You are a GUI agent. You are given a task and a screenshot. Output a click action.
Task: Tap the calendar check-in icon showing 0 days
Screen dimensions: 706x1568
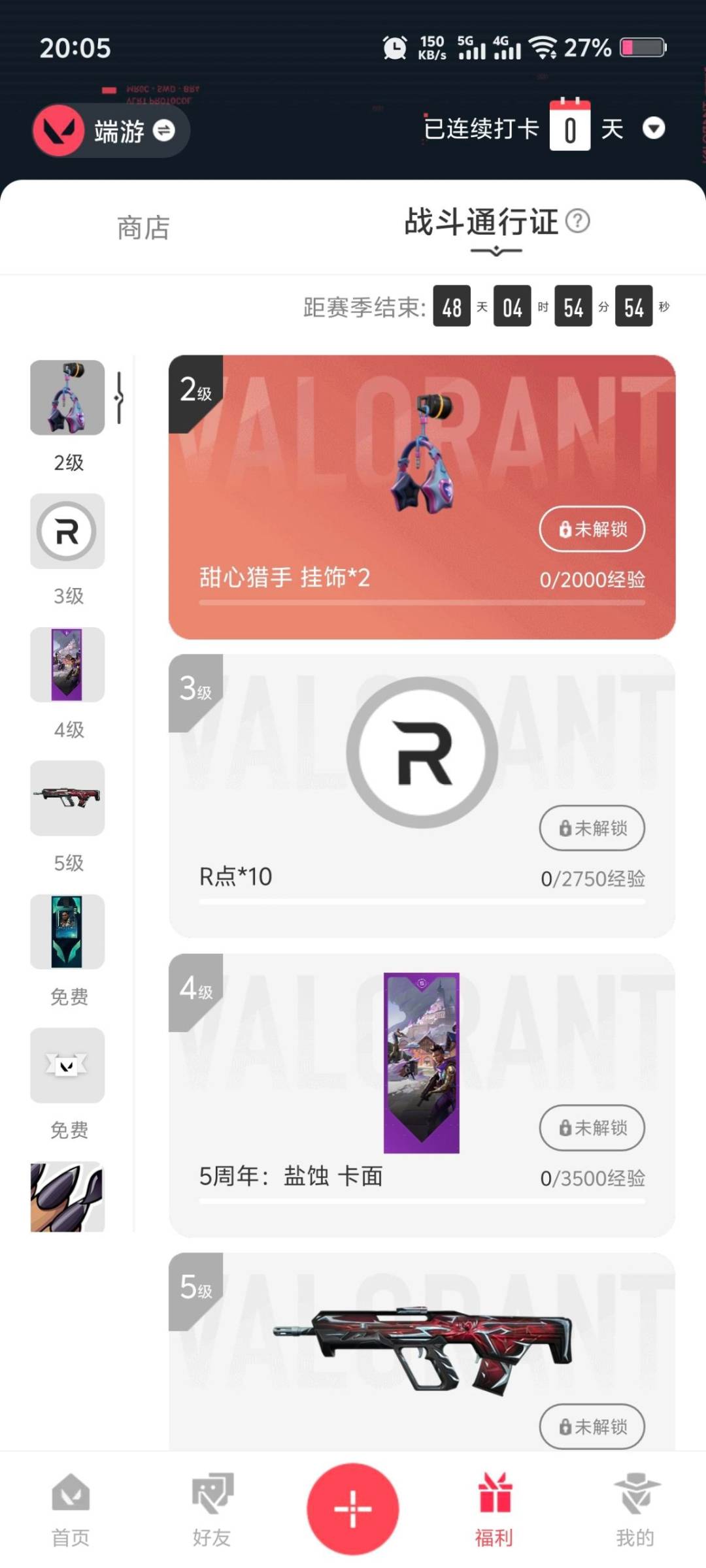tap(571, 127)
